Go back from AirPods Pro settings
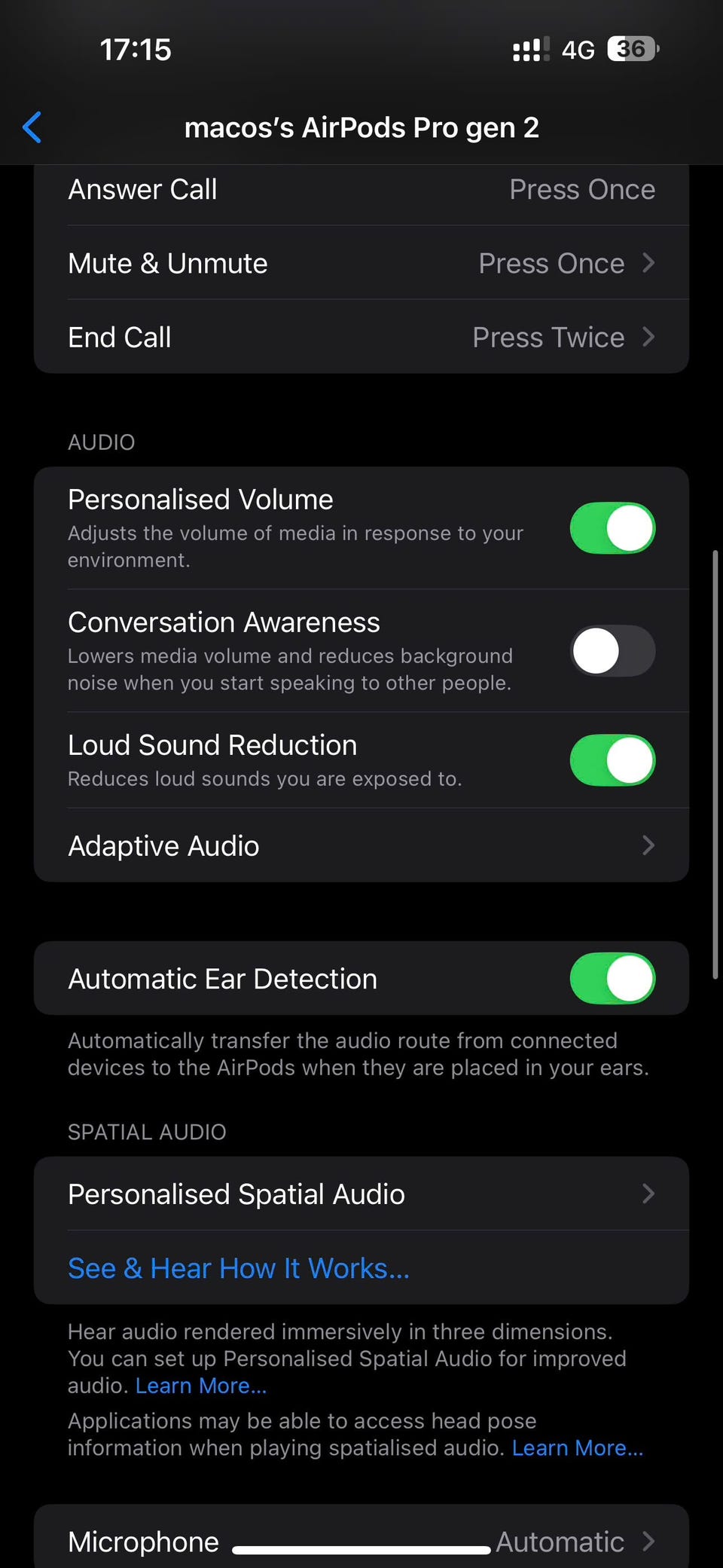The image size is (723, 1568). pos(32,127)
